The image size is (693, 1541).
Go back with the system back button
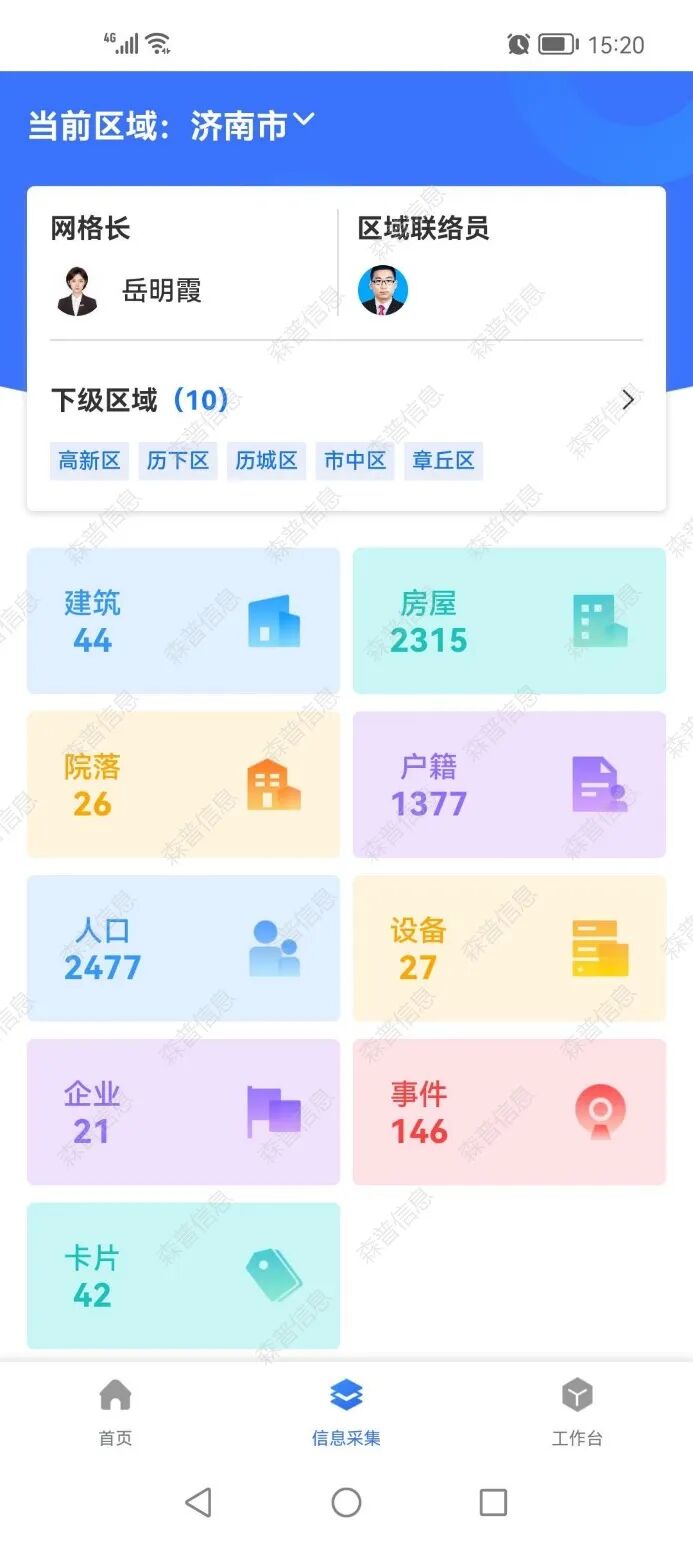(x=199, y=1502)
